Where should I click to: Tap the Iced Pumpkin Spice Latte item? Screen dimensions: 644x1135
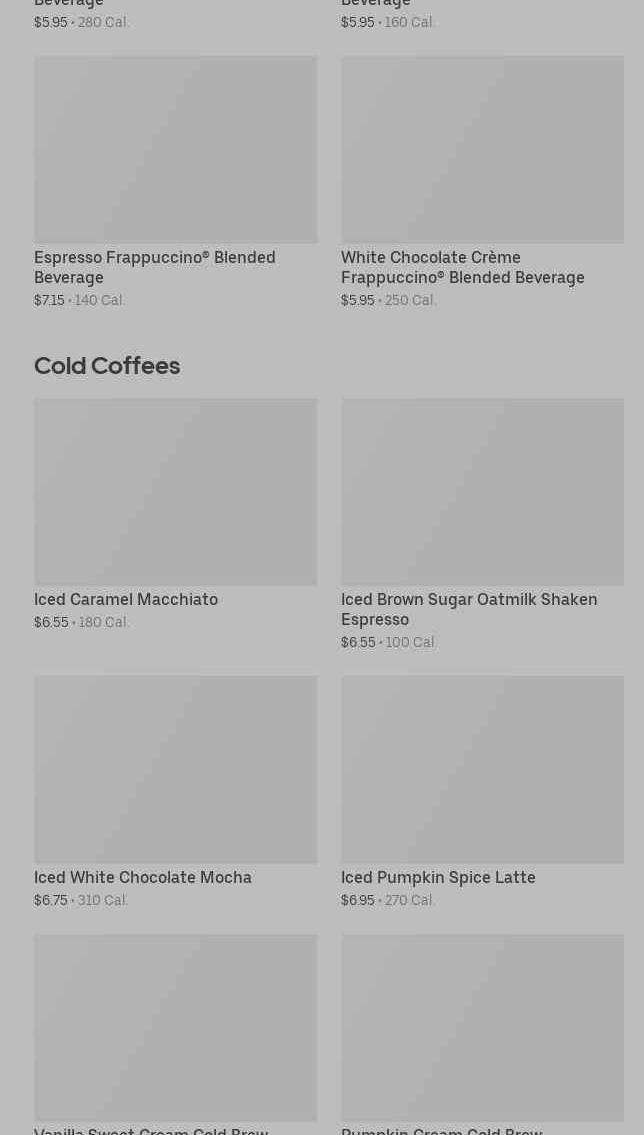click(483, 793)
